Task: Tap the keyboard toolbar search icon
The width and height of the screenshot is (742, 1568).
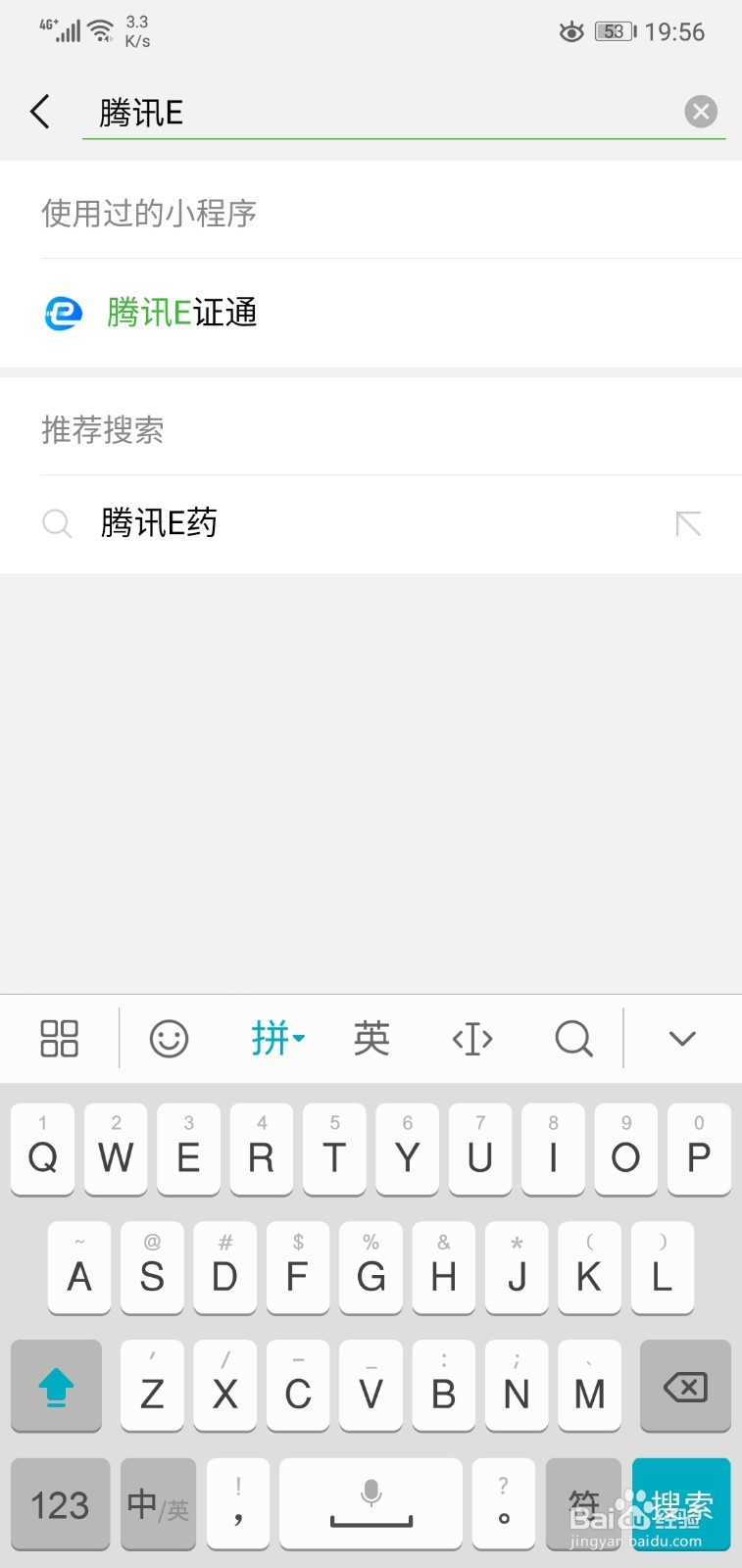Action: pyautogui.click(x=573, y=1038)
